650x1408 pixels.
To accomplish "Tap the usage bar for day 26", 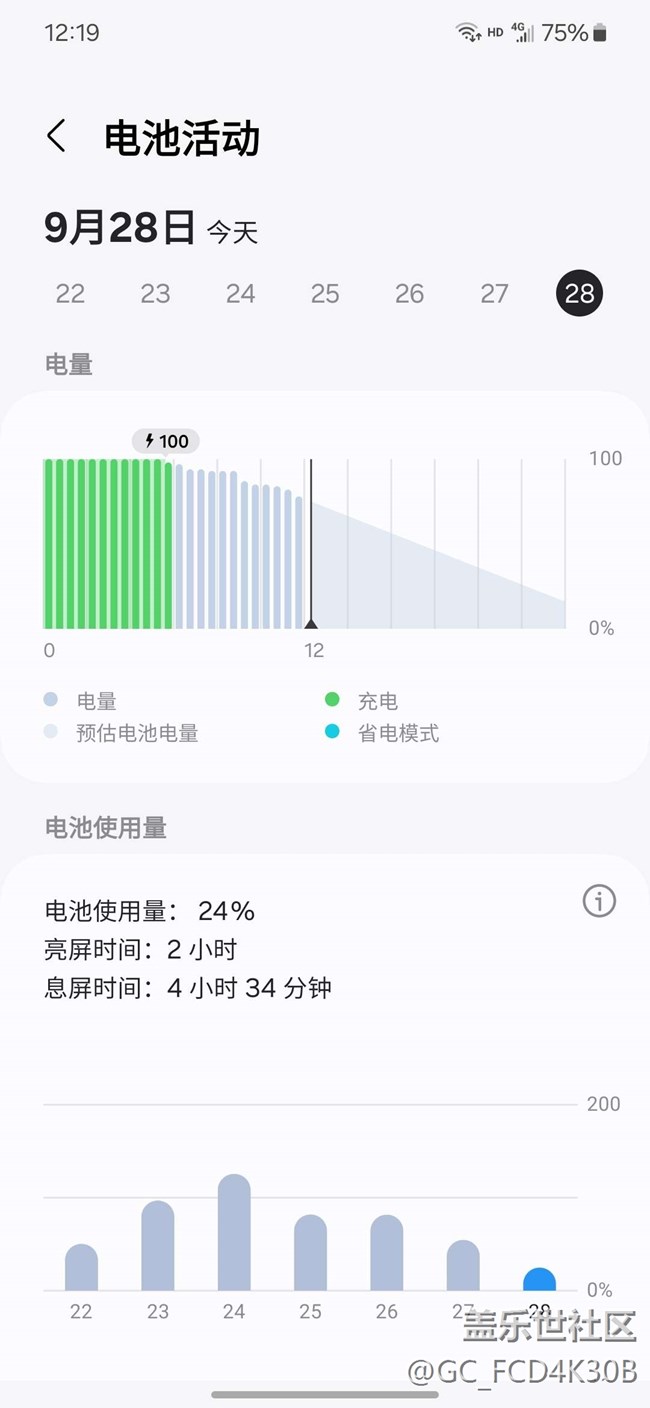I will point(387,1252).
